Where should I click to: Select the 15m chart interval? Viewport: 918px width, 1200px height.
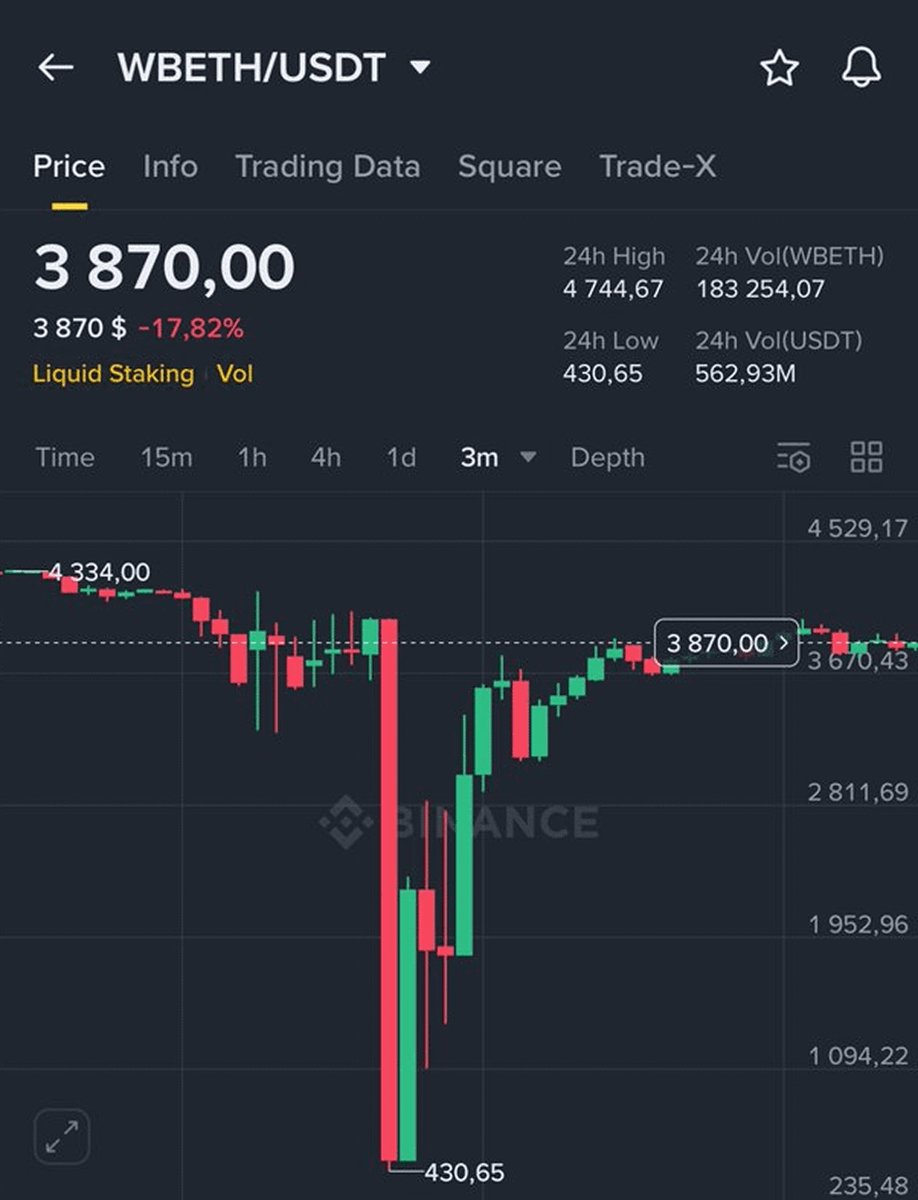tap(166, 457)
